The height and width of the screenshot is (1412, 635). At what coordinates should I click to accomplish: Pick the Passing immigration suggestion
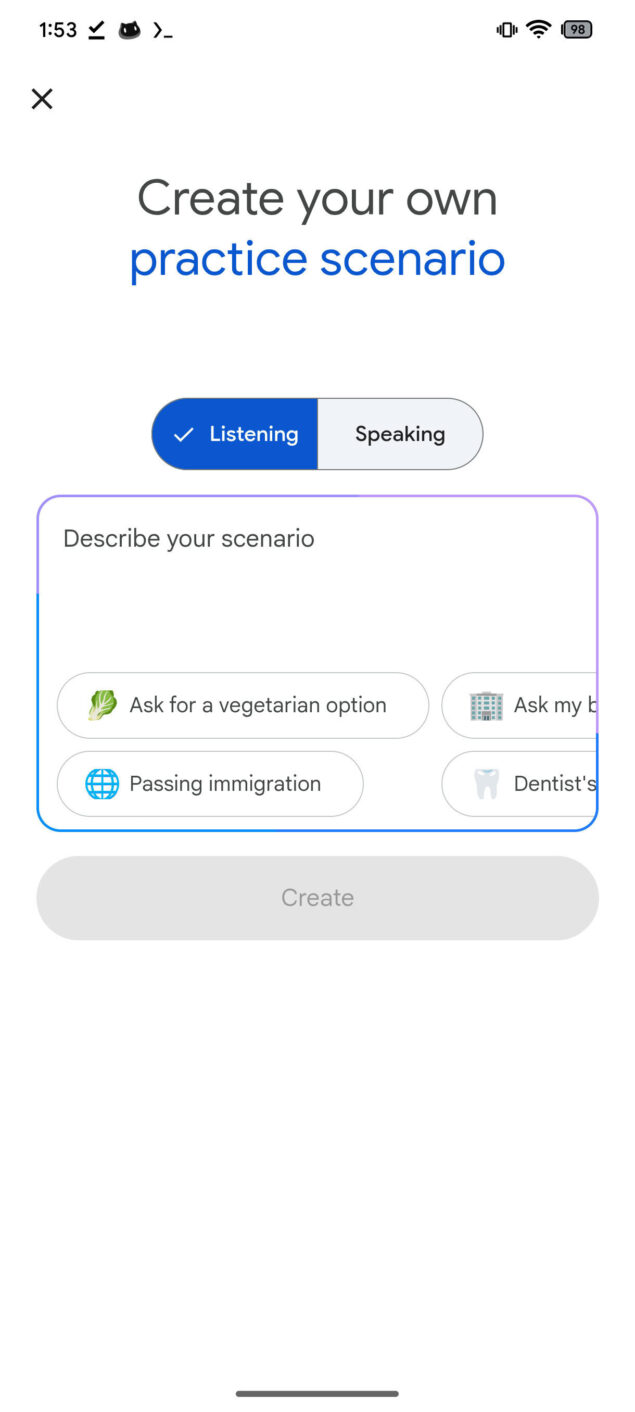(210, 784)
